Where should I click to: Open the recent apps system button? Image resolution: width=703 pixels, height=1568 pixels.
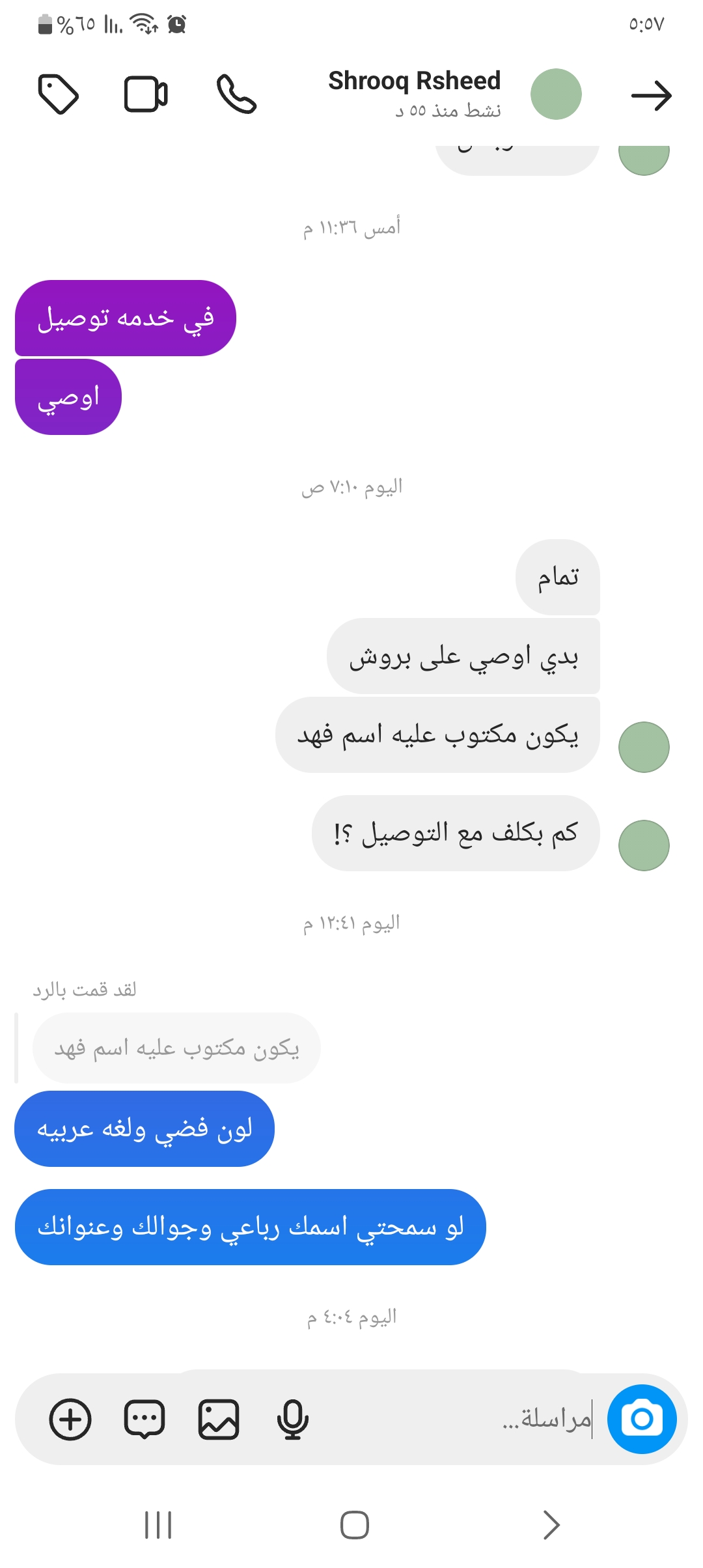point(158,1525)
